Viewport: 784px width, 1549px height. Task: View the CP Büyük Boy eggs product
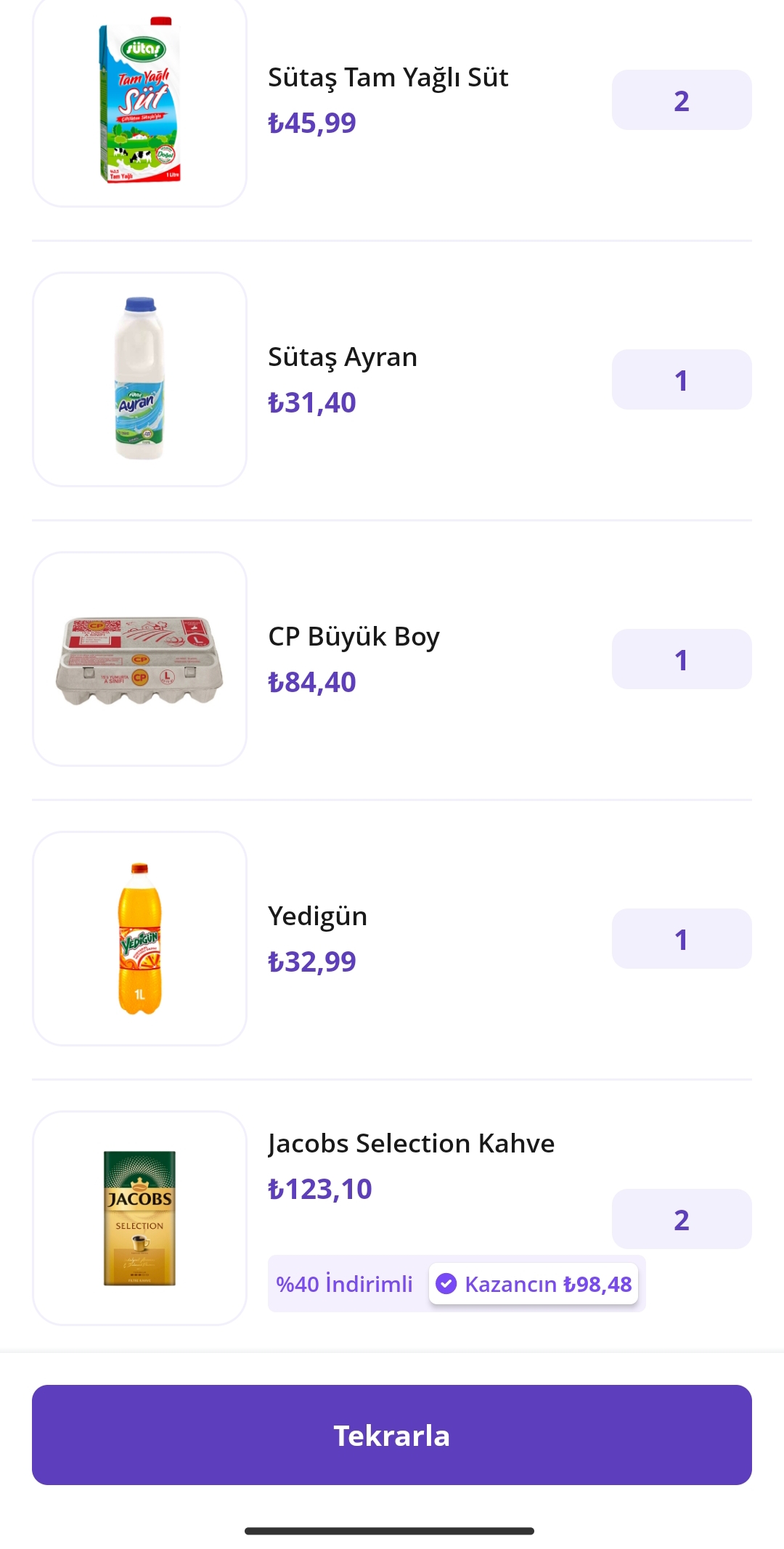coord(139,659)
